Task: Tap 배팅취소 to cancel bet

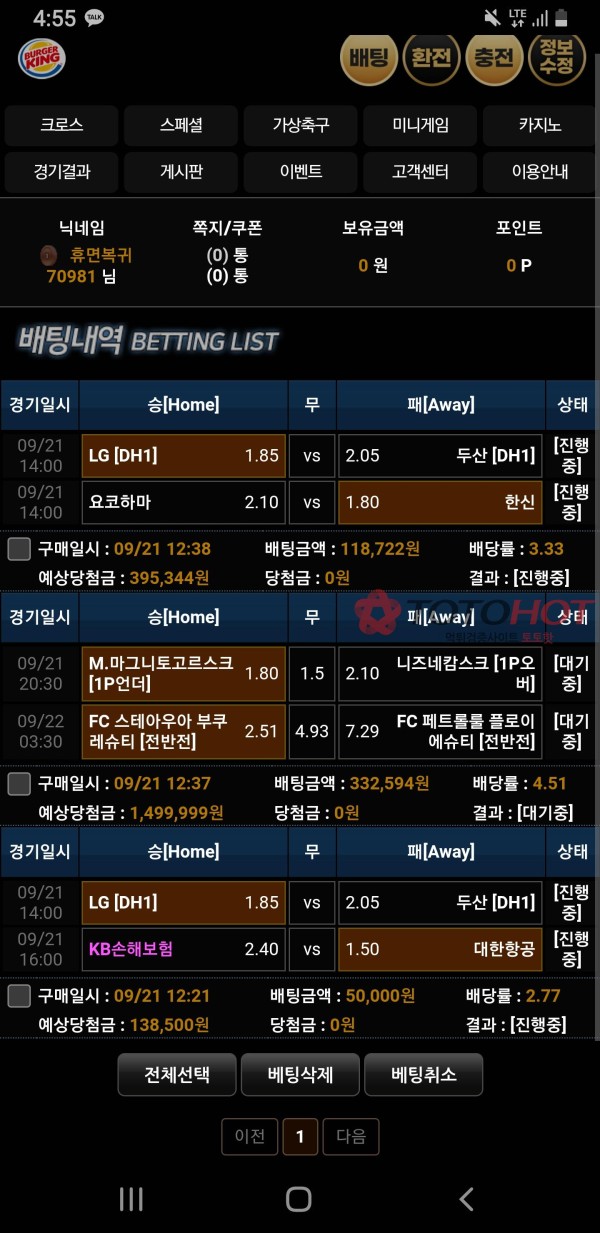Action: coord(423,1075)
